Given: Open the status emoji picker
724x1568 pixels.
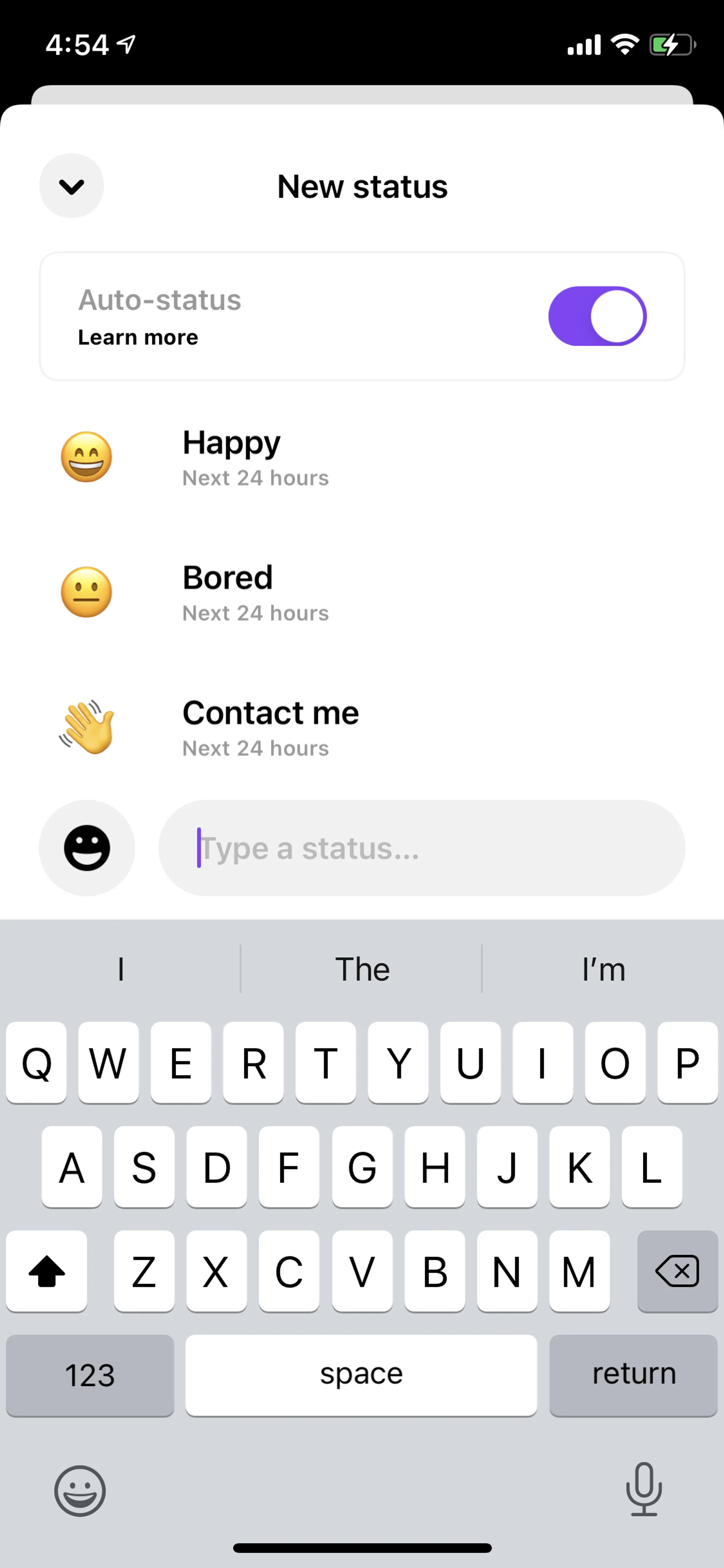Looking at the screenshot, I should coord(87,848).
